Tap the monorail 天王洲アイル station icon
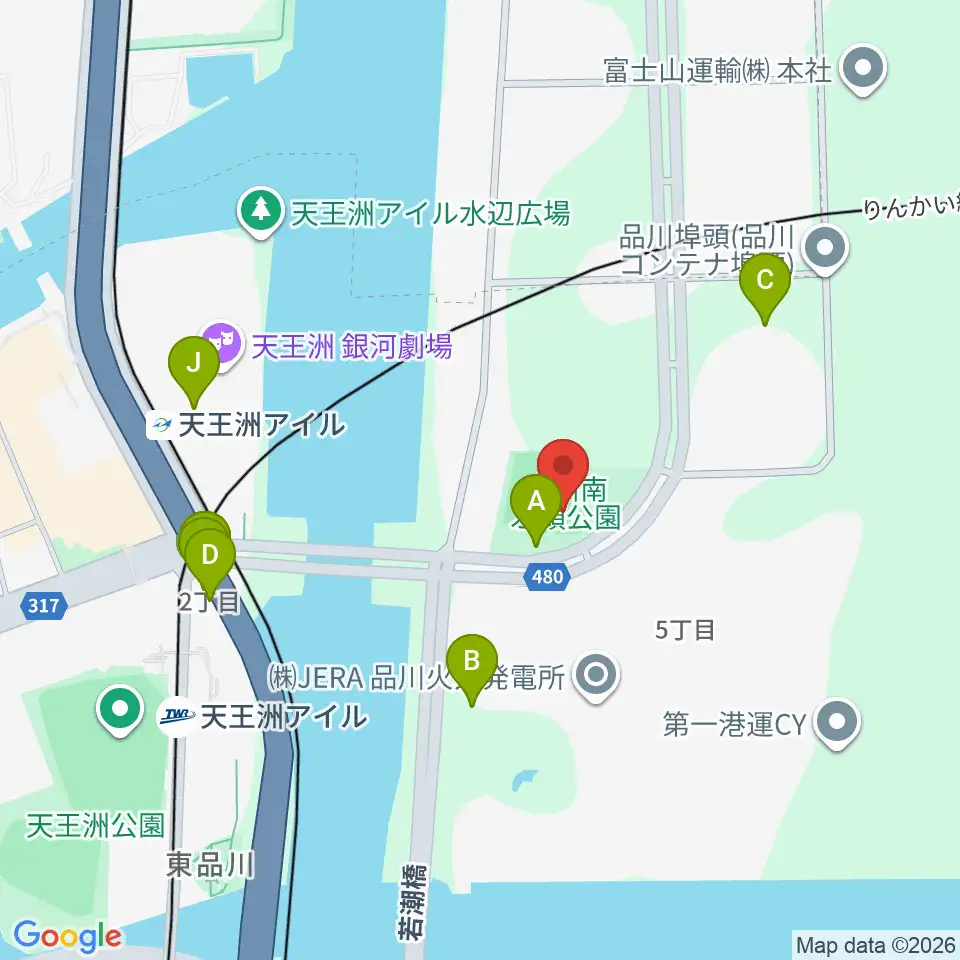960x960 pixels. click(x=161, y=425)
